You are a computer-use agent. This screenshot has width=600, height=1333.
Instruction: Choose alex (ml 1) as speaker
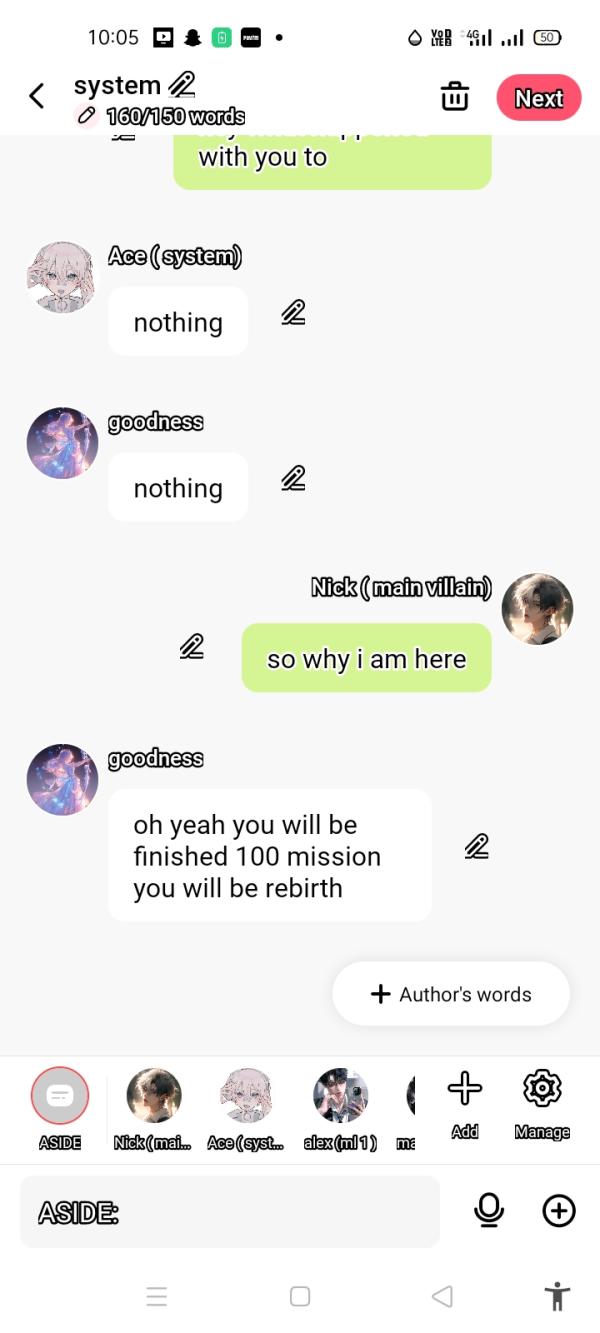[x=340, y=1096]
